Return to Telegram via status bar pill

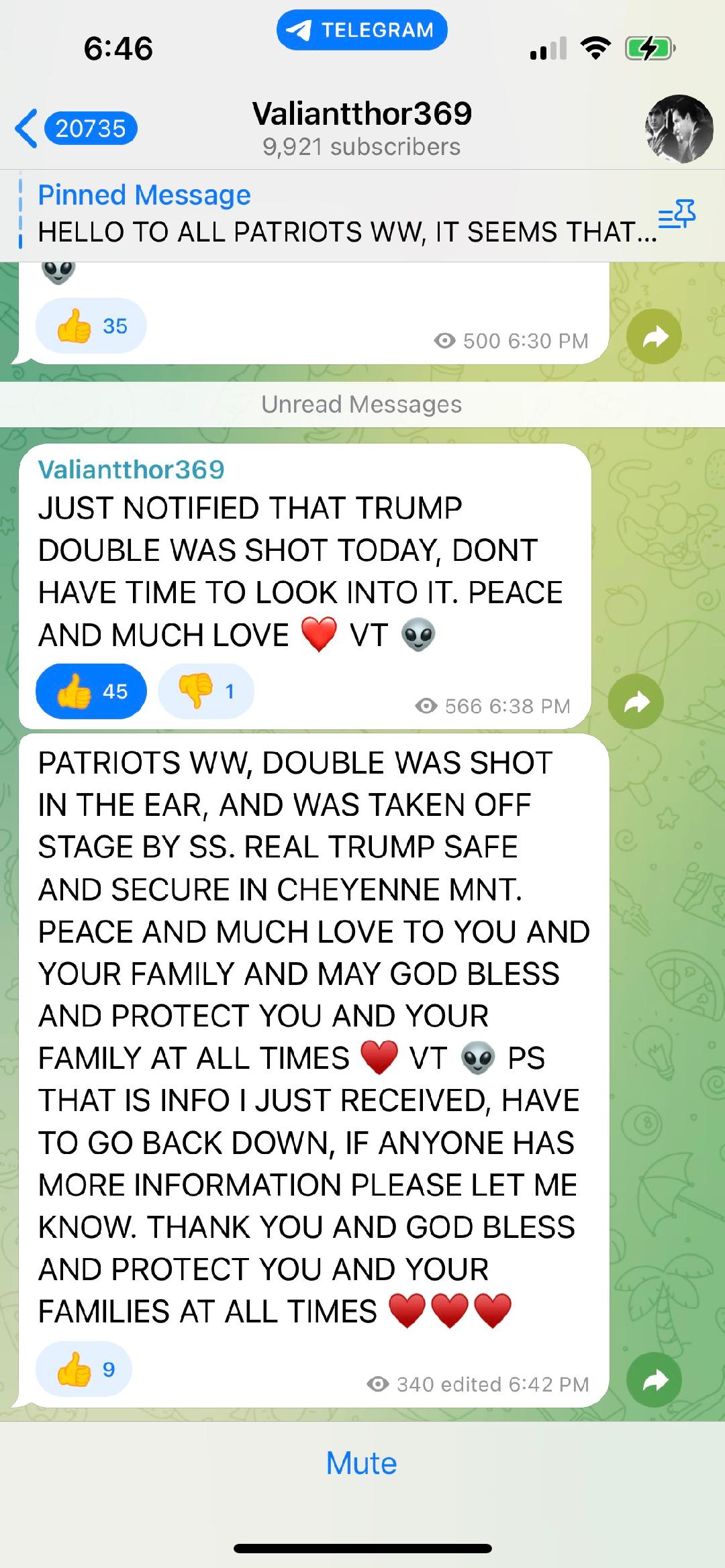pos(362,30)
